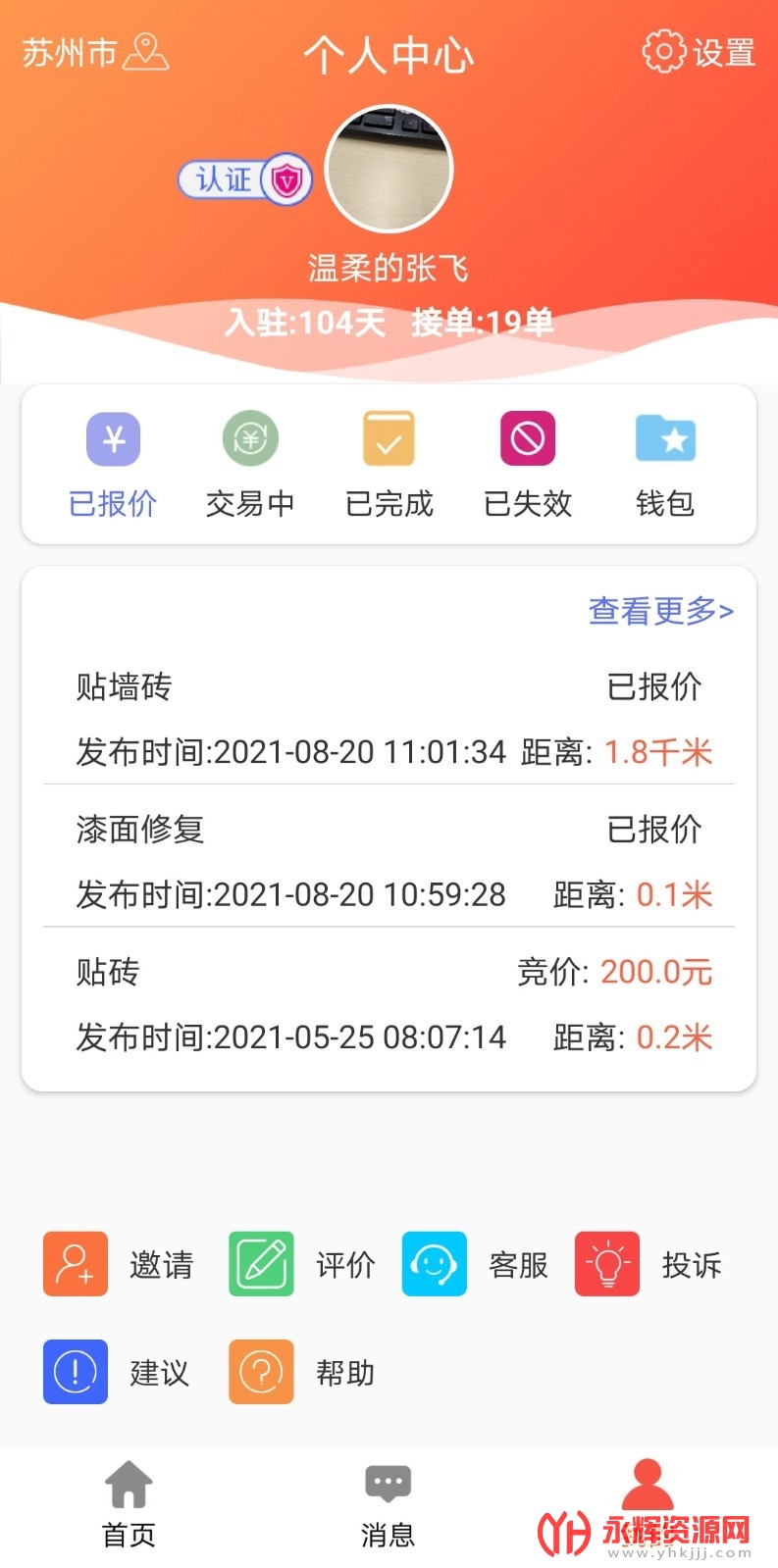This screenshot has width=778, height=1568.
Task: Submit feedback through 建议
Action: (117, 1372)
